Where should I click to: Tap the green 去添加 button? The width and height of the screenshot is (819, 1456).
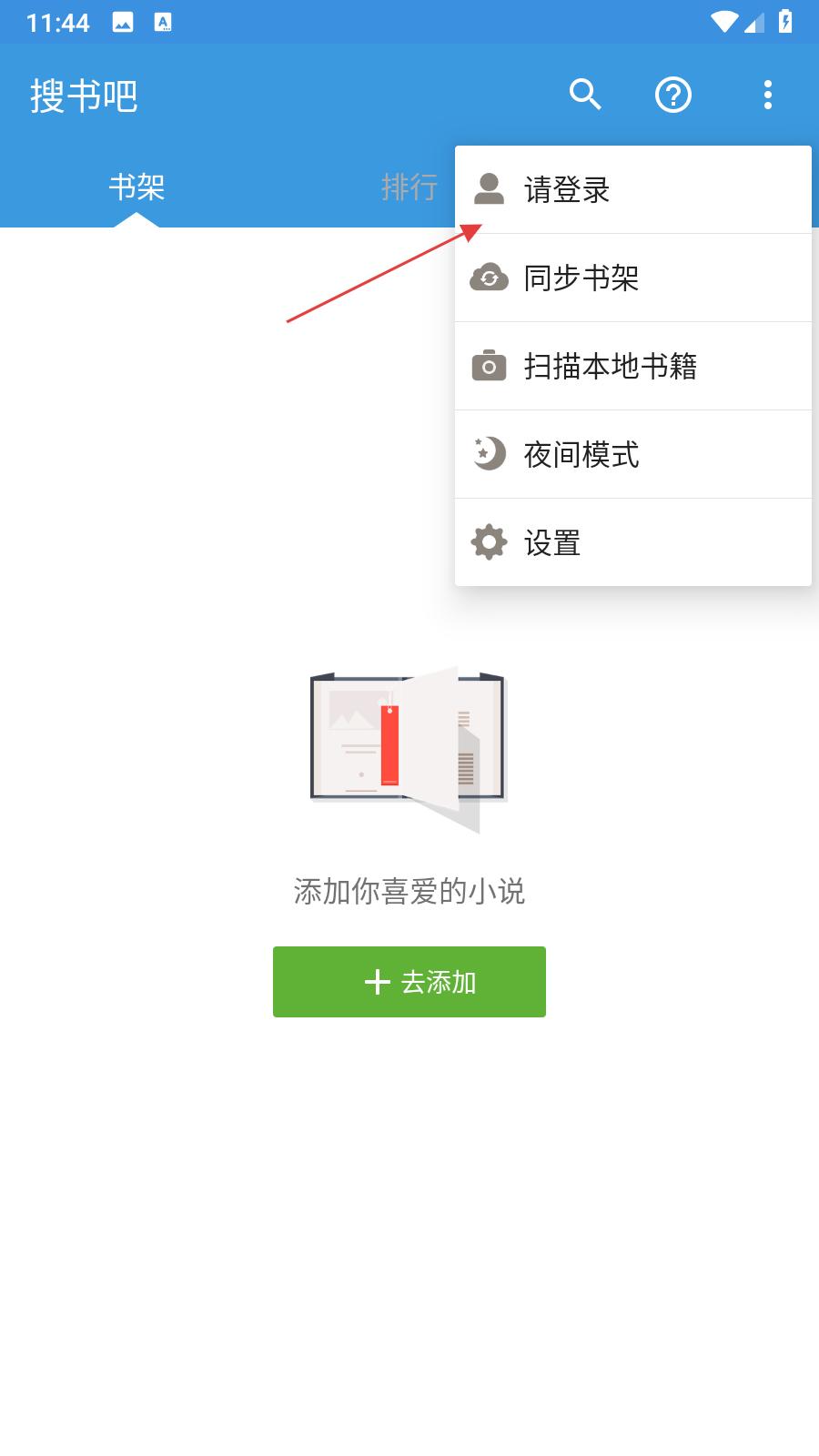pyautogui.click(x=409, y=982)
